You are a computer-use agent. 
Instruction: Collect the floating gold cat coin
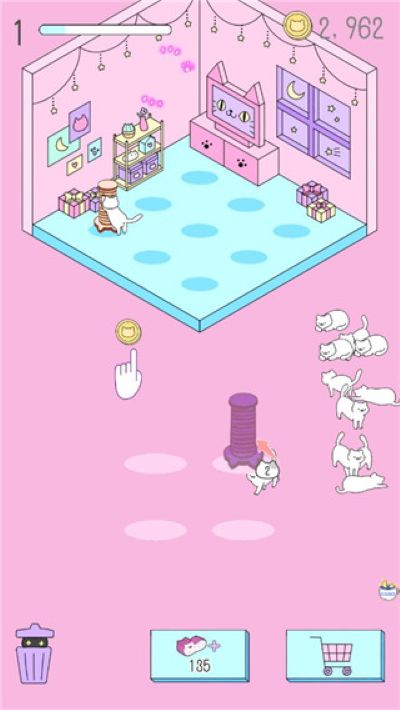(x=128, y=332)
